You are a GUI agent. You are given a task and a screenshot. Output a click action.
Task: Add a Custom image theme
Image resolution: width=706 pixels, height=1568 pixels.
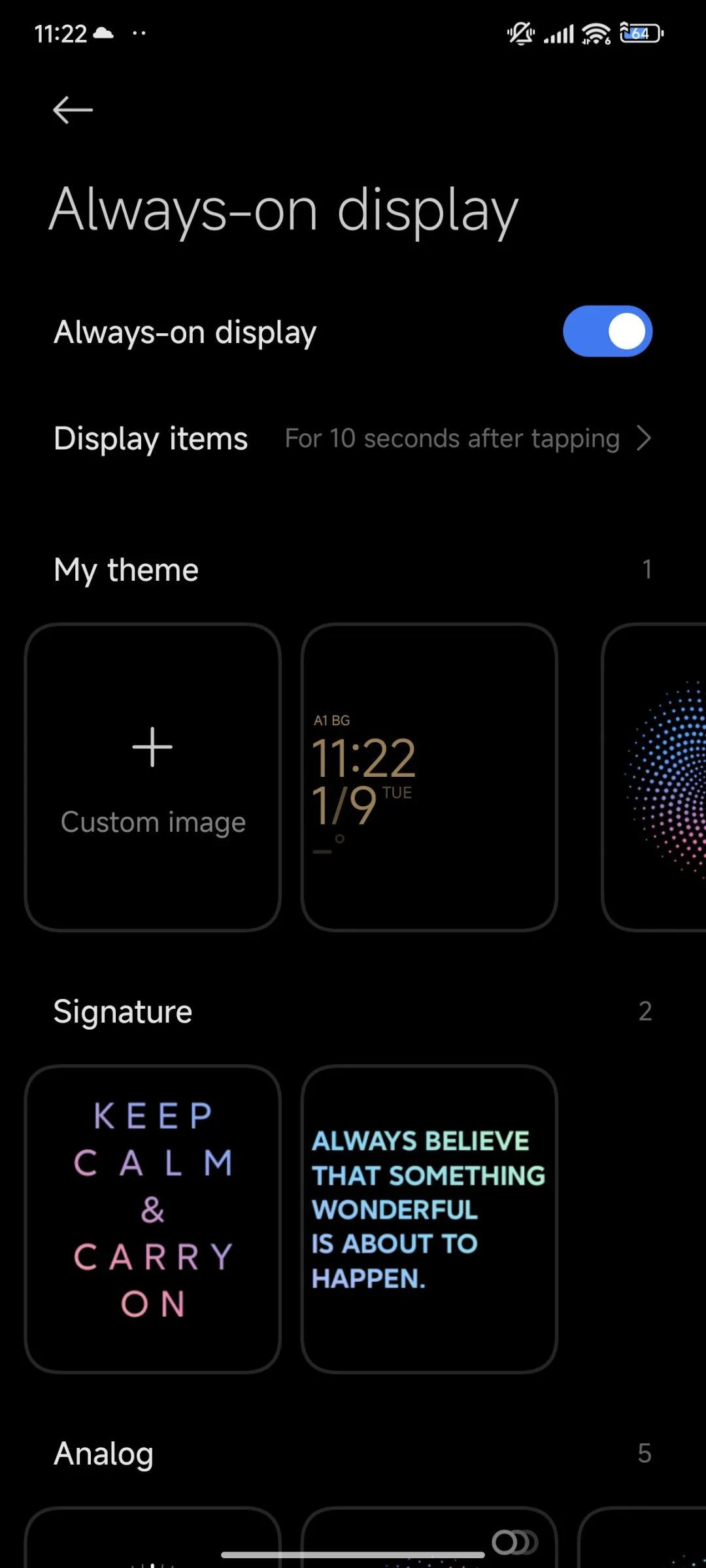(153, 777)
